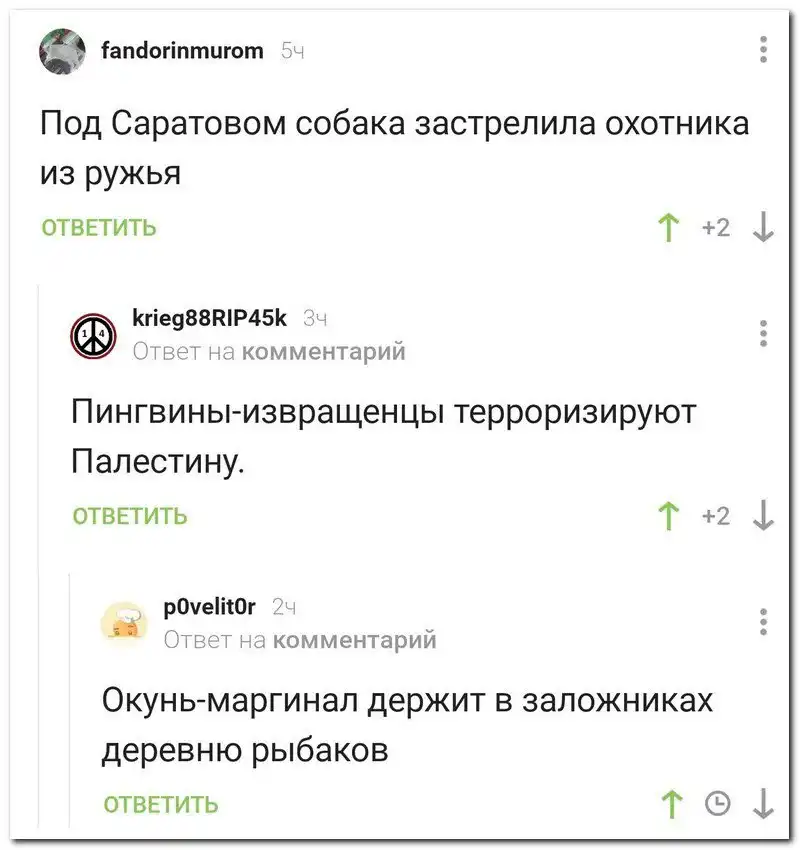
Task: Downvote fandorinmurom's comment
Action: click(763, 228)
